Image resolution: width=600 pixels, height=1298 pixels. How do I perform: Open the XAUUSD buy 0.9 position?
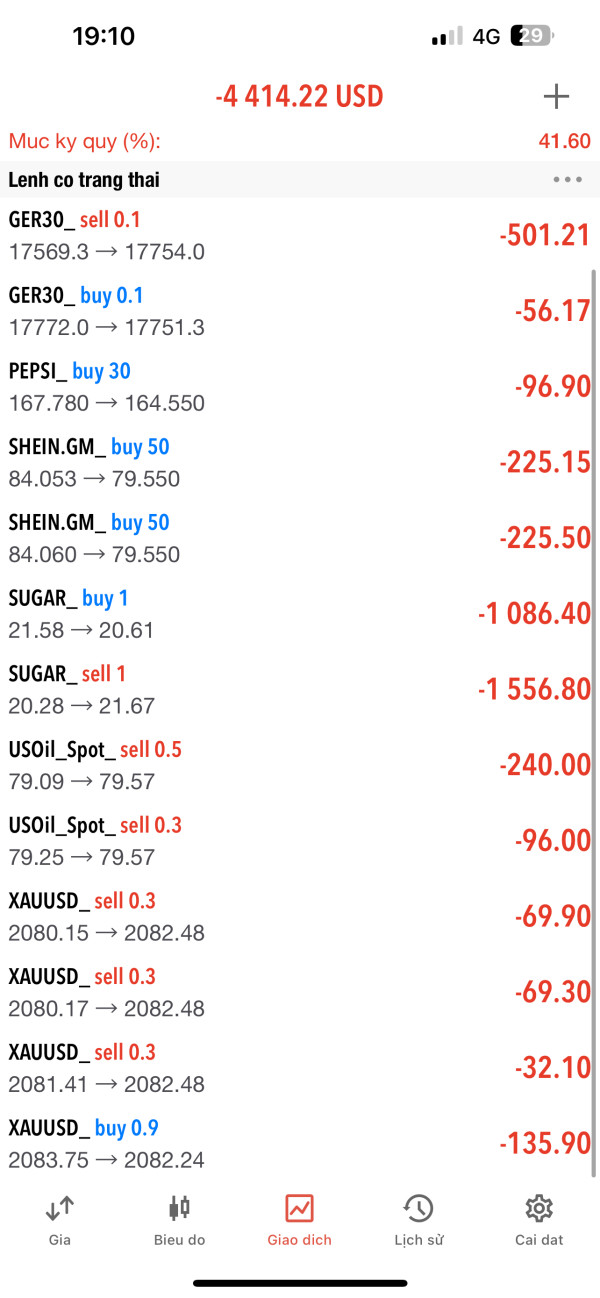coord(298,1144)
